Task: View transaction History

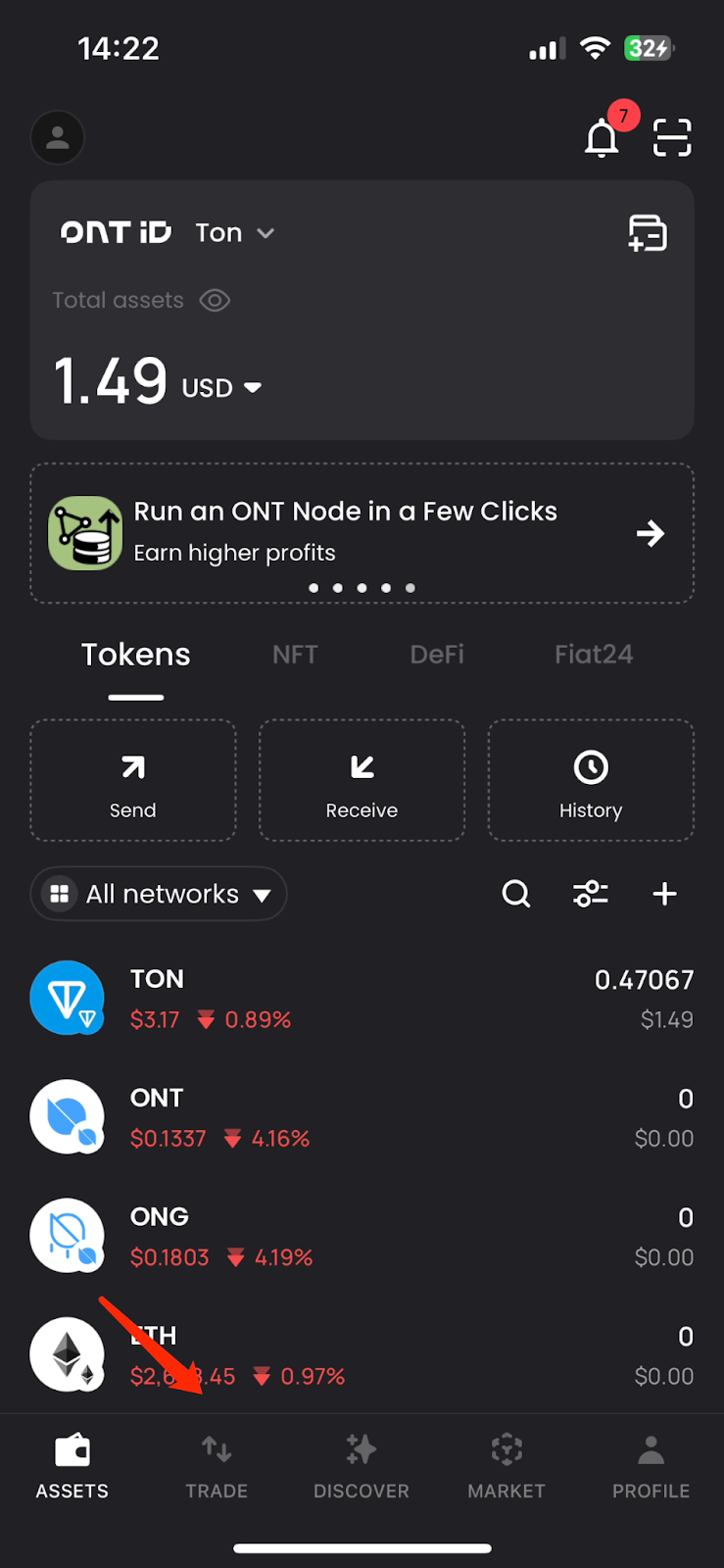Action: tap(591, 781)
